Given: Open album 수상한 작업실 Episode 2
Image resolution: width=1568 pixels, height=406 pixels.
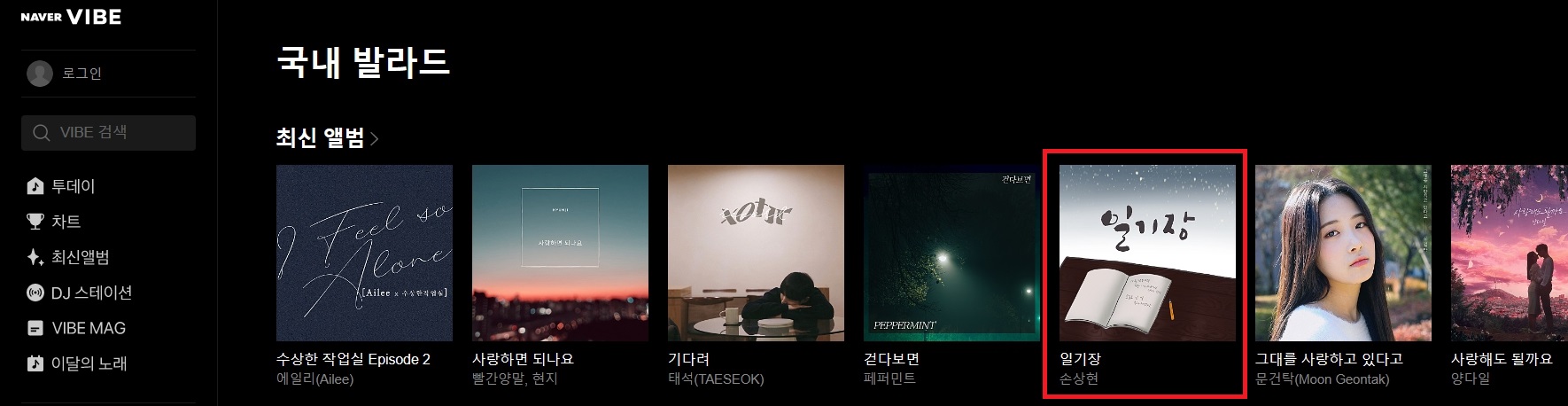Looking at the screenshot, I should point(364,253).
